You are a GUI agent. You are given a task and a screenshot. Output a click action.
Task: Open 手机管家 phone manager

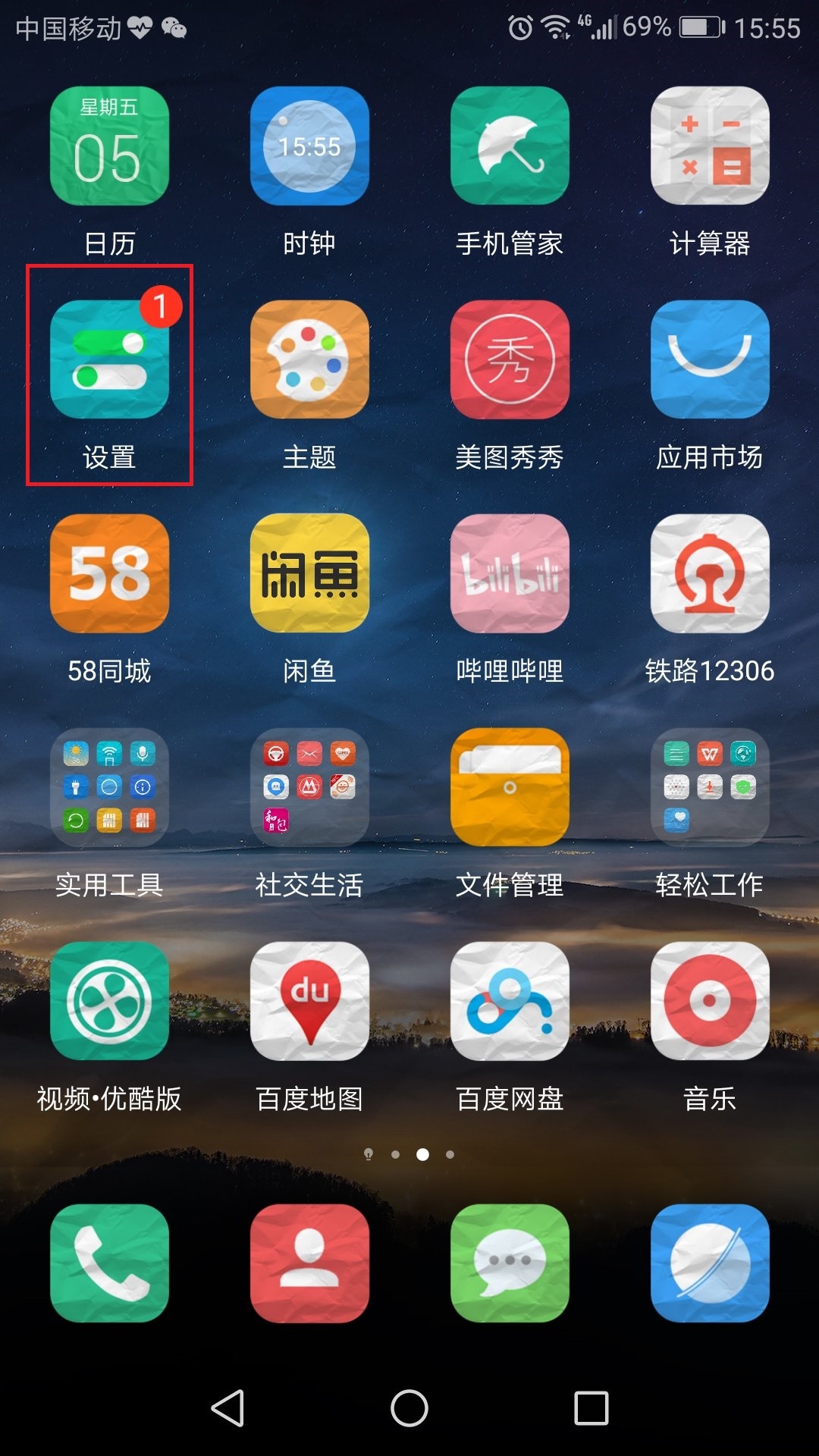pyautogui.click(x=510, y=146)
